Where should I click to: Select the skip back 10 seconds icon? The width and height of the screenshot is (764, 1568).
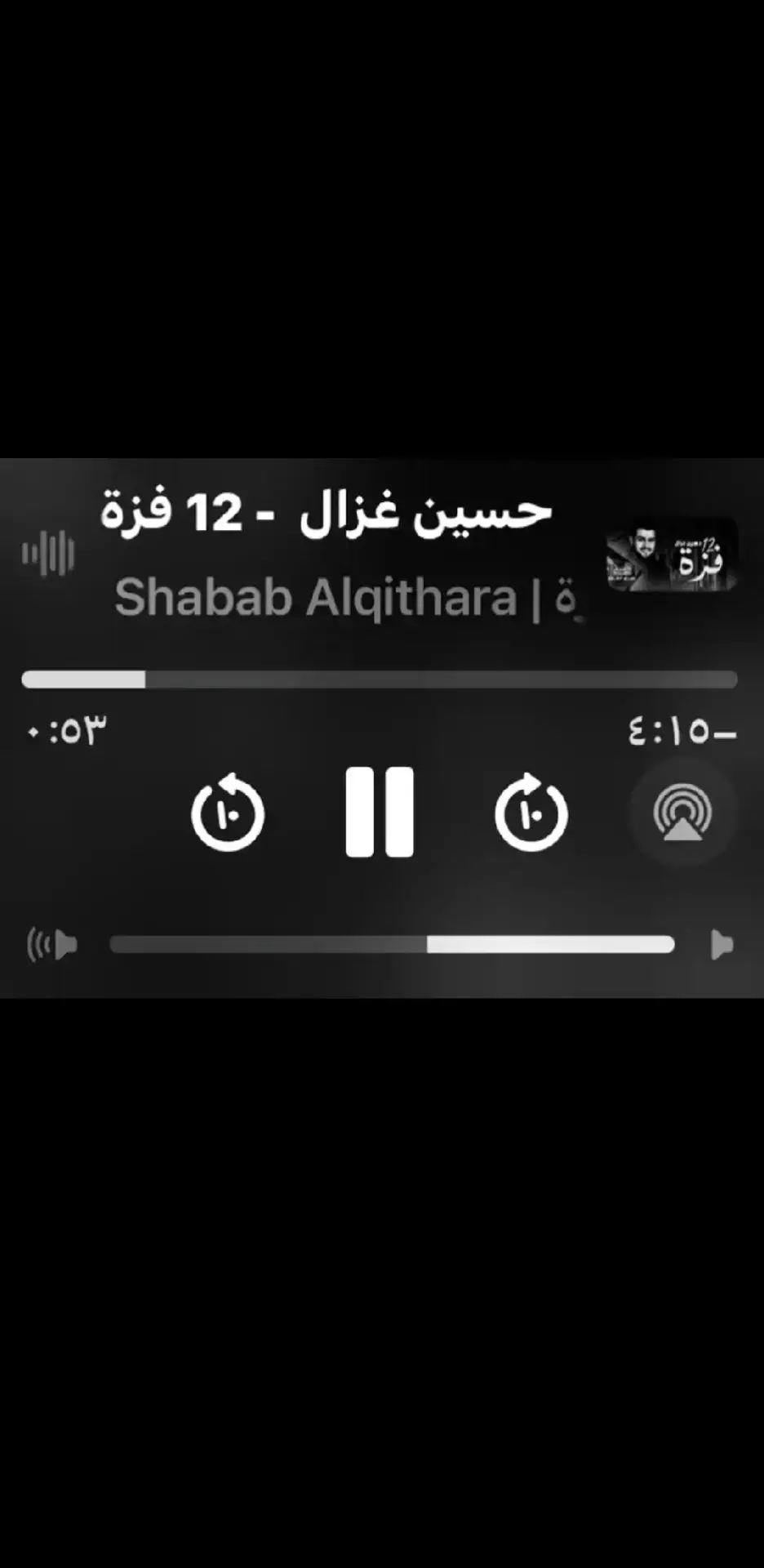(x=229, y=813)
